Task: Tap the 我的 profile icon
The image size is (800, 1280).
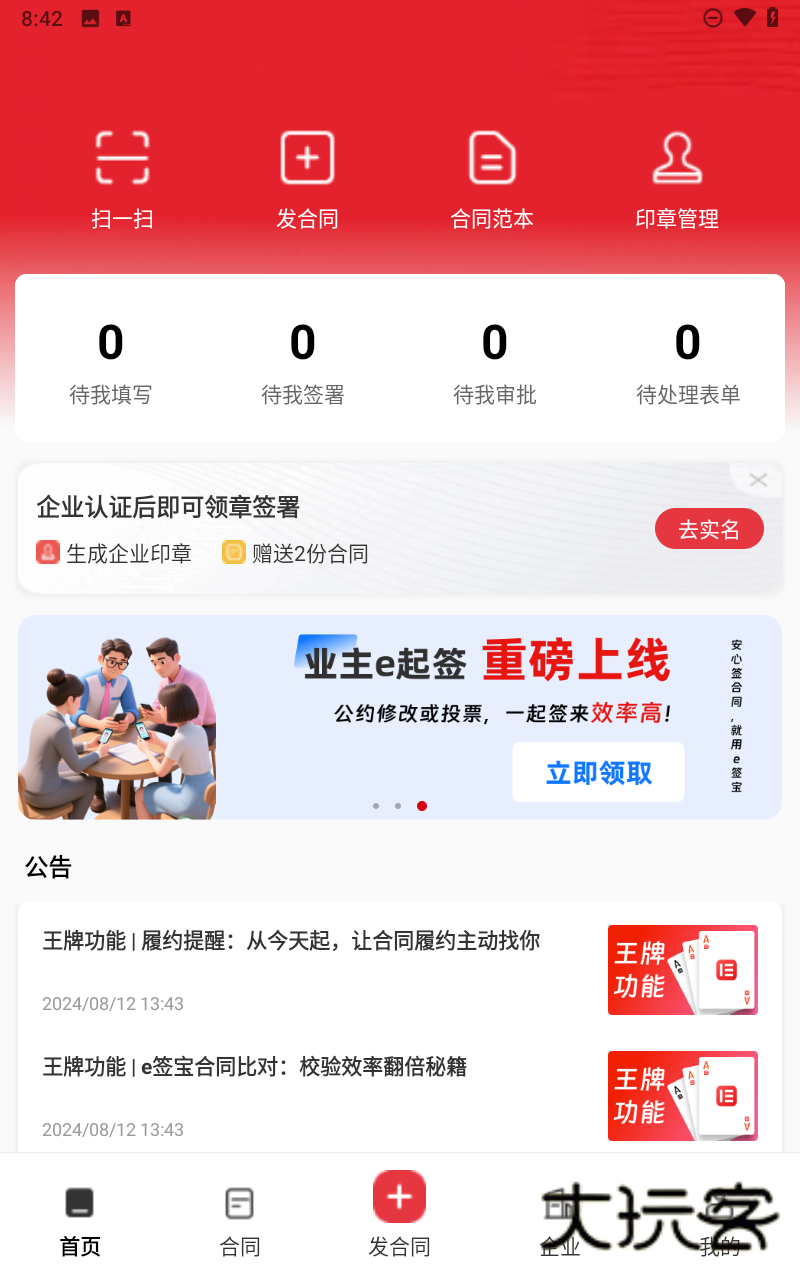Action: tap(719, 1215)
